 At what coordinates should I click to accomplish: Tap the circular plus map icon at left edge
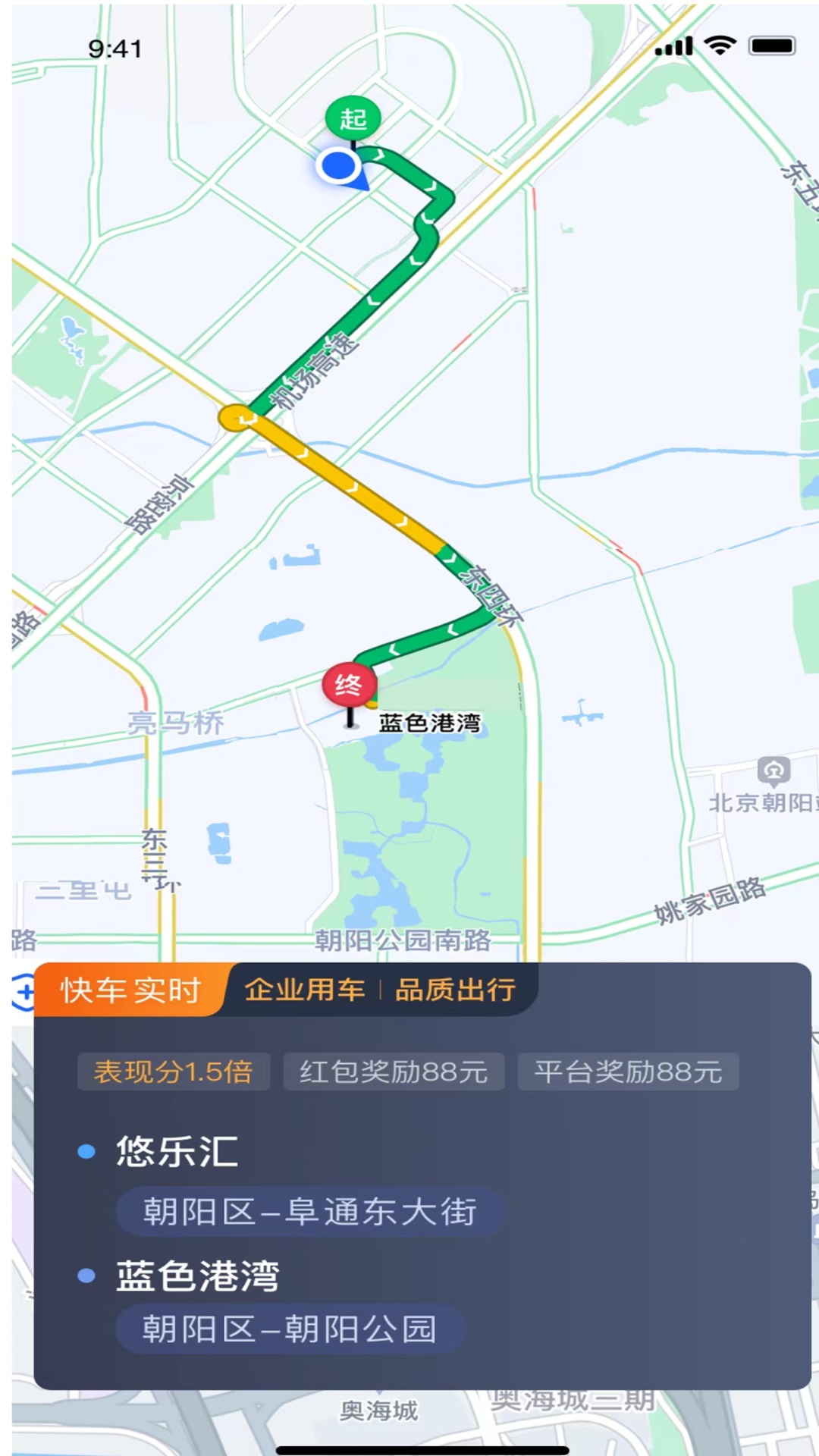[x=23, y=990]
